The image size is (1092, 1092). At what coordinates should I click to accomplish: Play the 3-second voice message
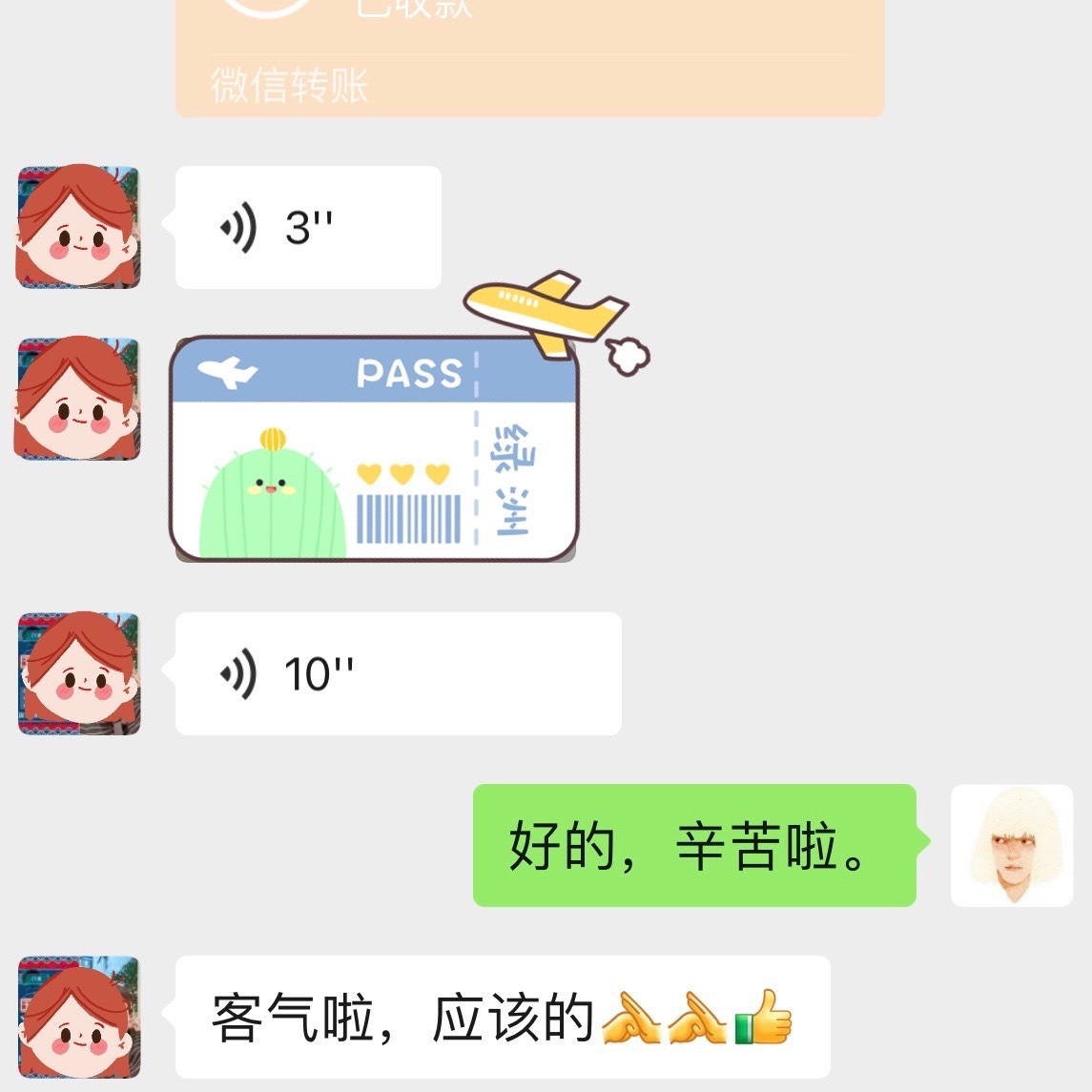[307, 228]
